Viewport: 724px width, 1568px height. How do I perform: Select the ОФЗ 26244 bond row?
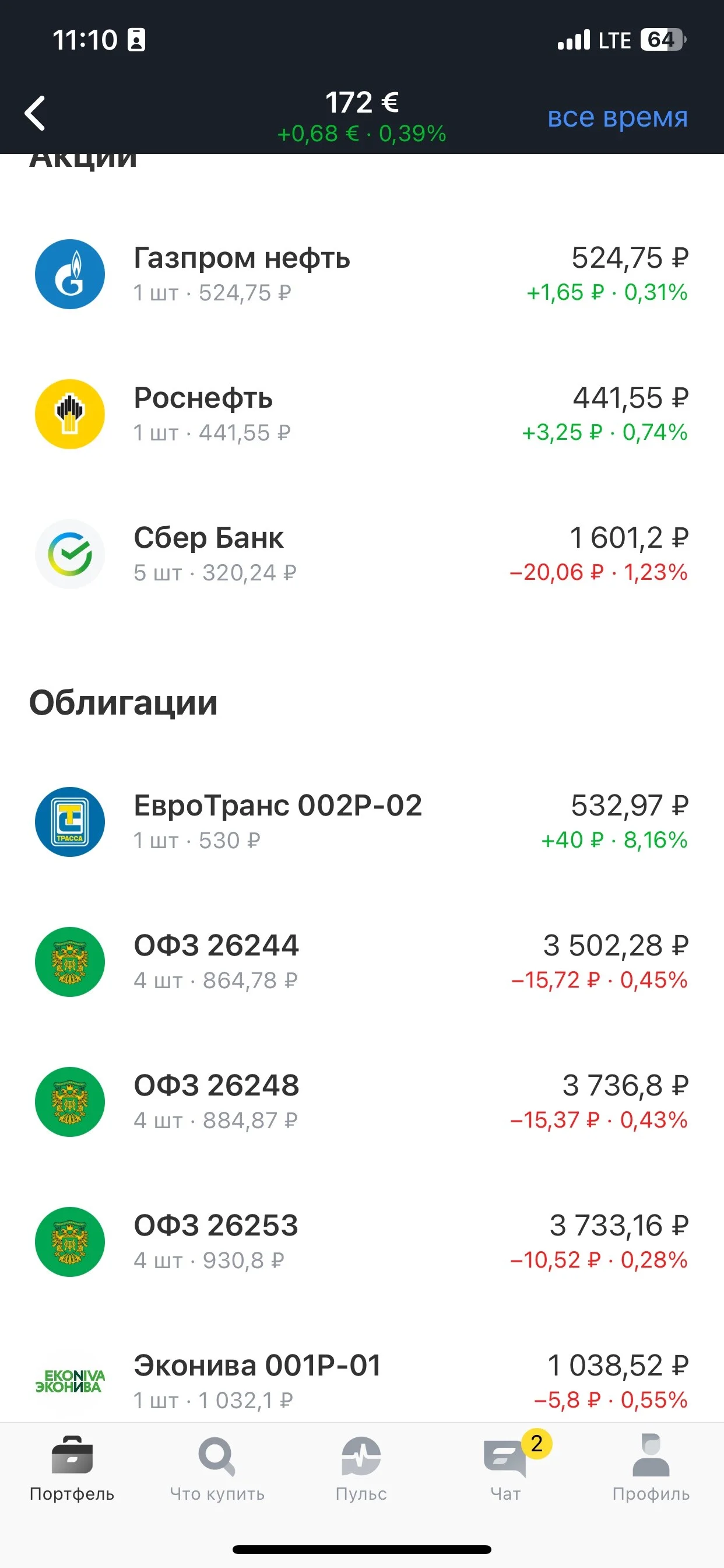coord(362,962)
